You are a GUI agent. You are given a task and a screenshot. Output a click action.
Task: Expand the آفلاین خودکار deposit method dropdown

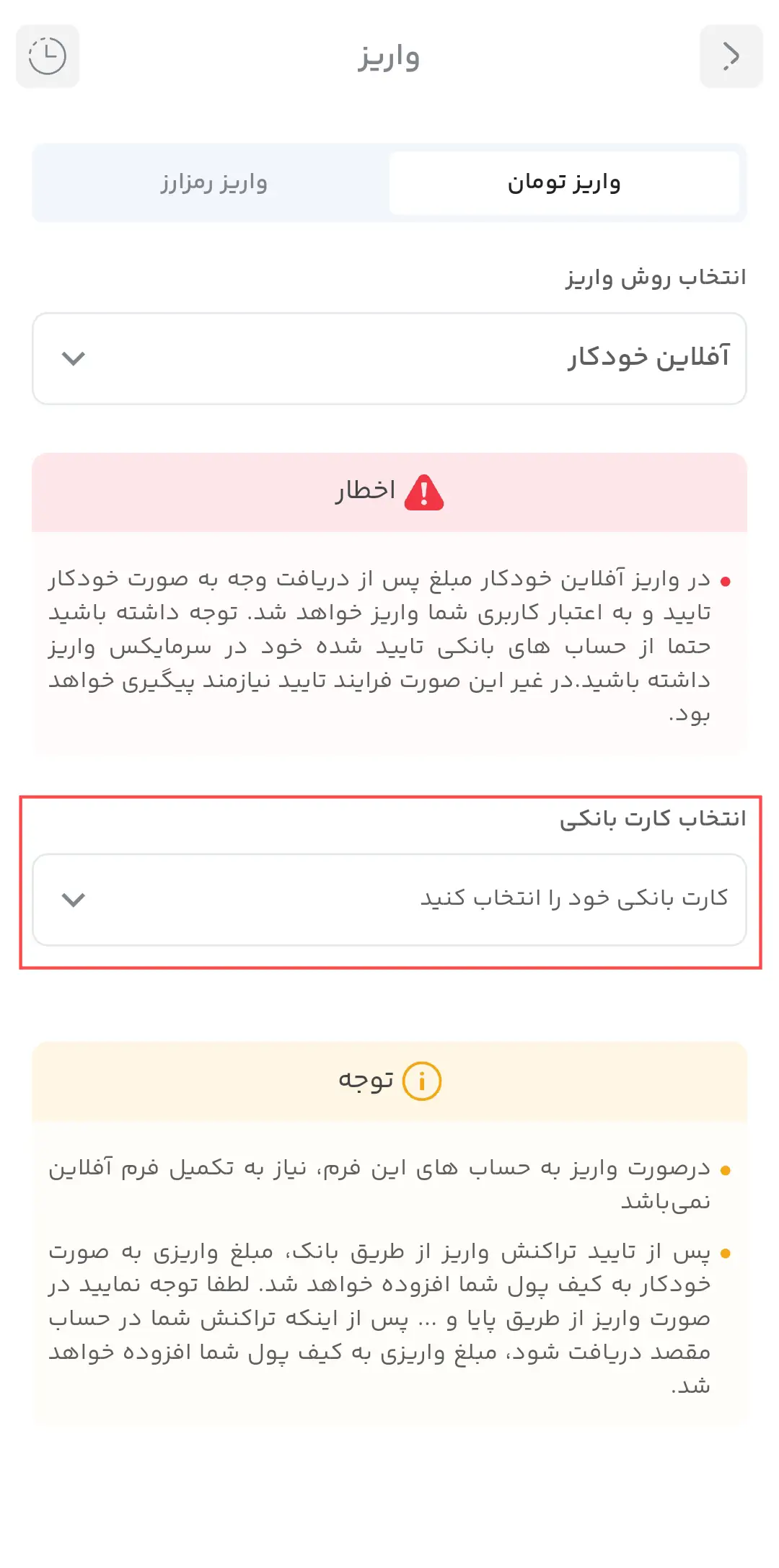(389, 358)
